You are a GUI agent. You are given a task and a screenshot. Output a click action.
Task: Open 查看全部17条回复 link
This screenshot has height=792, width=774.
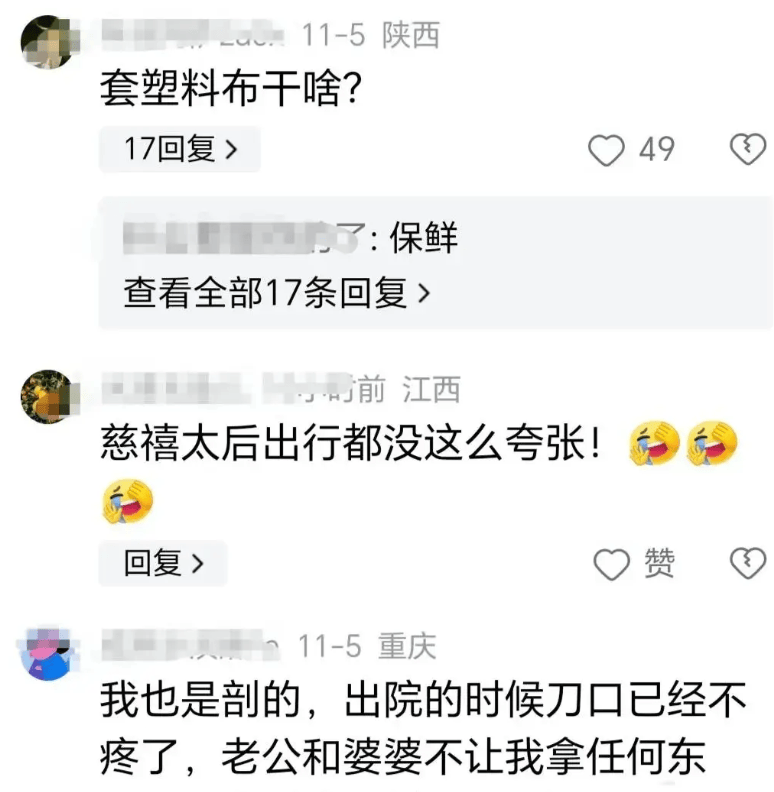point(277,292)
